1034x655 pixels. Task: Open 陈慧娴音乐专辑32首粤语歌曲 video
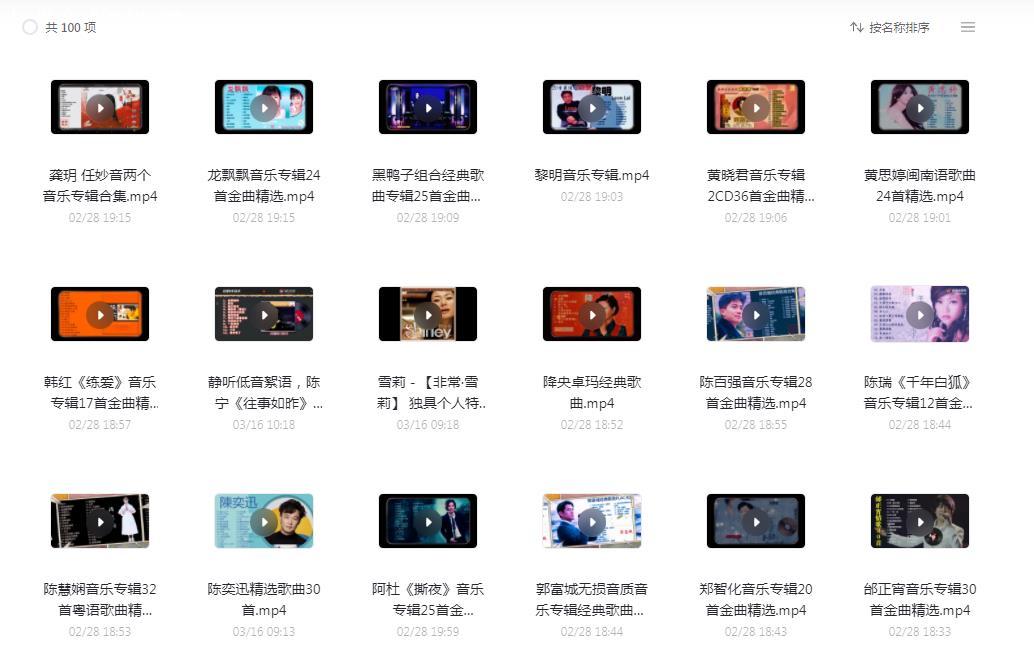[100, 521]
